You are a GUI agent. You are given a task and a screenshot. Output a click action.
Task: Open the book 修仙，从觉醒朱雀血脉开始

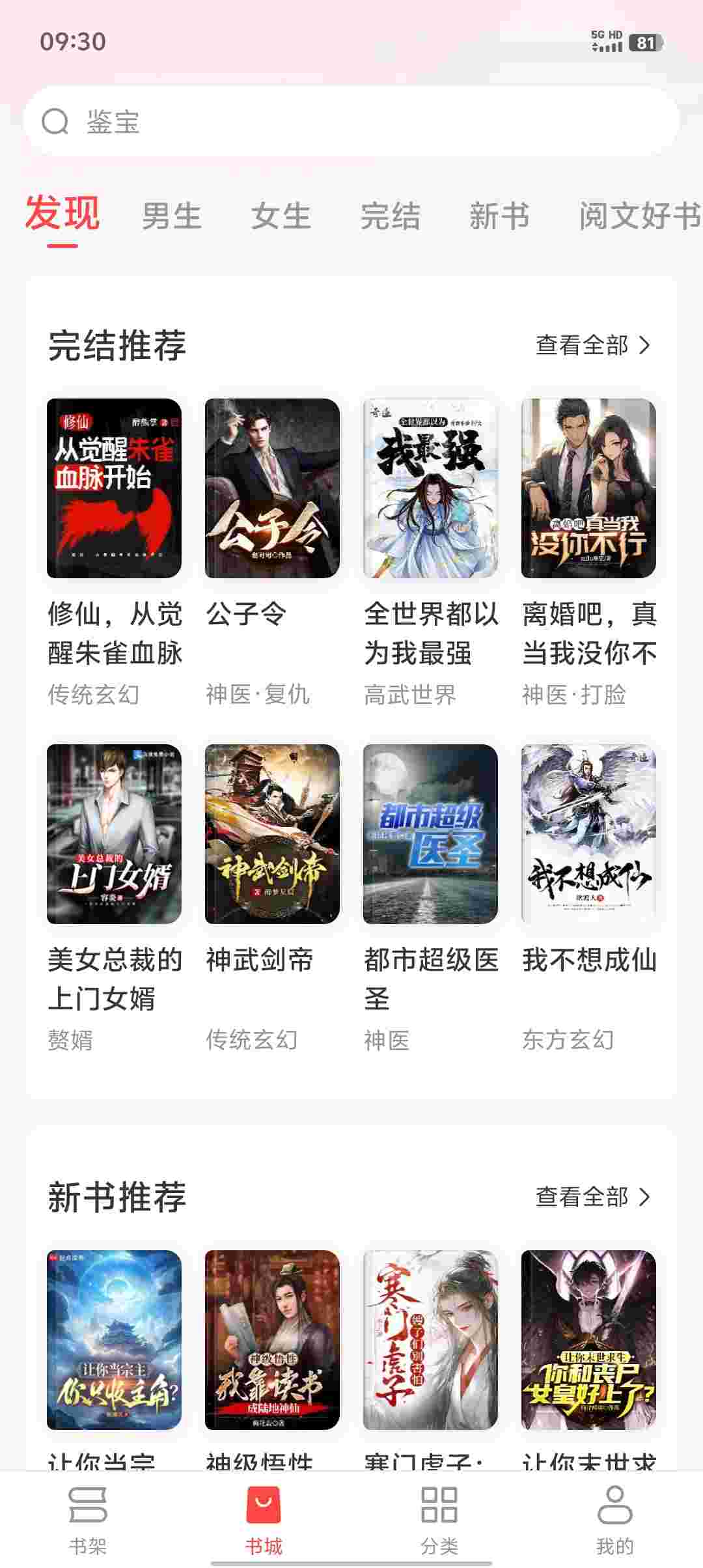(x=114, y=488)
